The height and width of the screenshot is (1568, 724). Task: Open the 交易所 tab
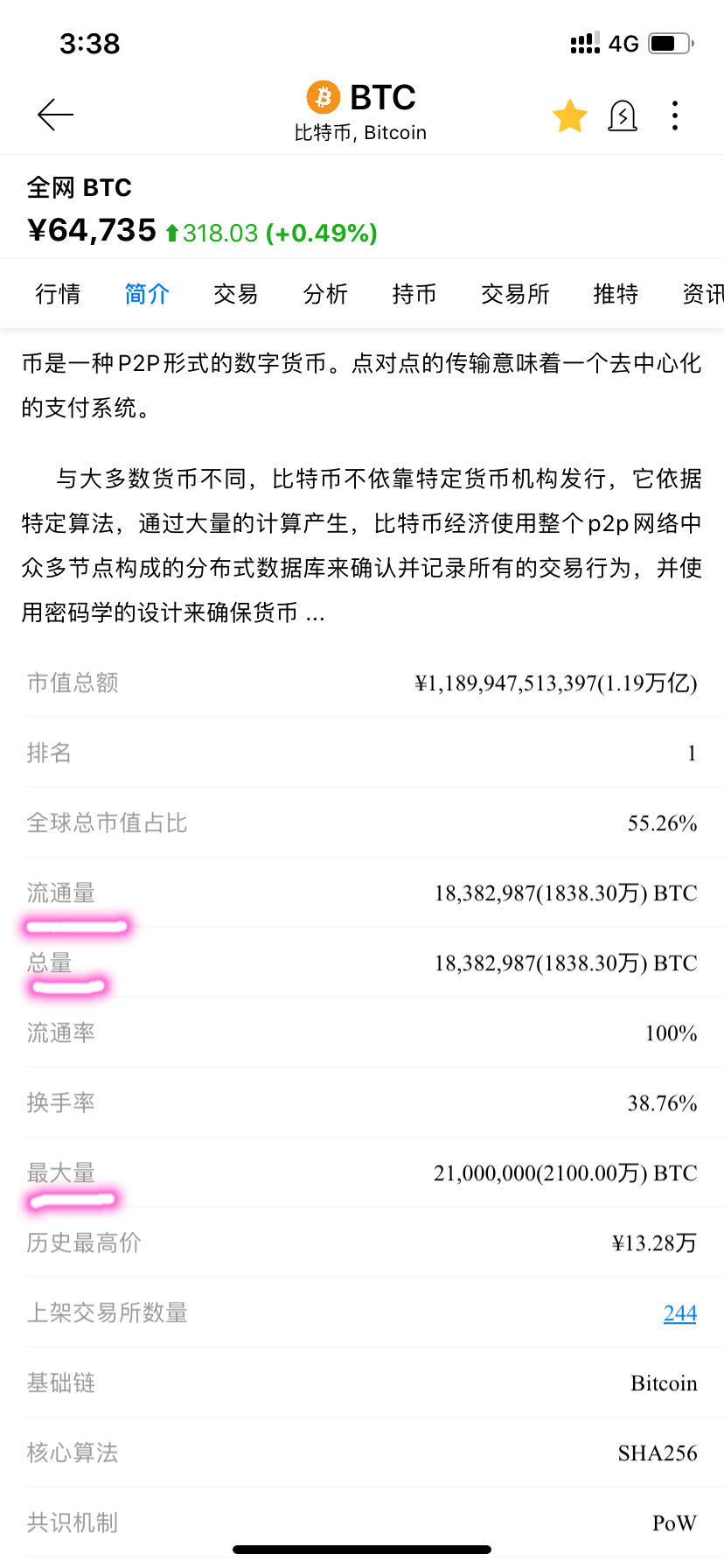tap(515, 294)
